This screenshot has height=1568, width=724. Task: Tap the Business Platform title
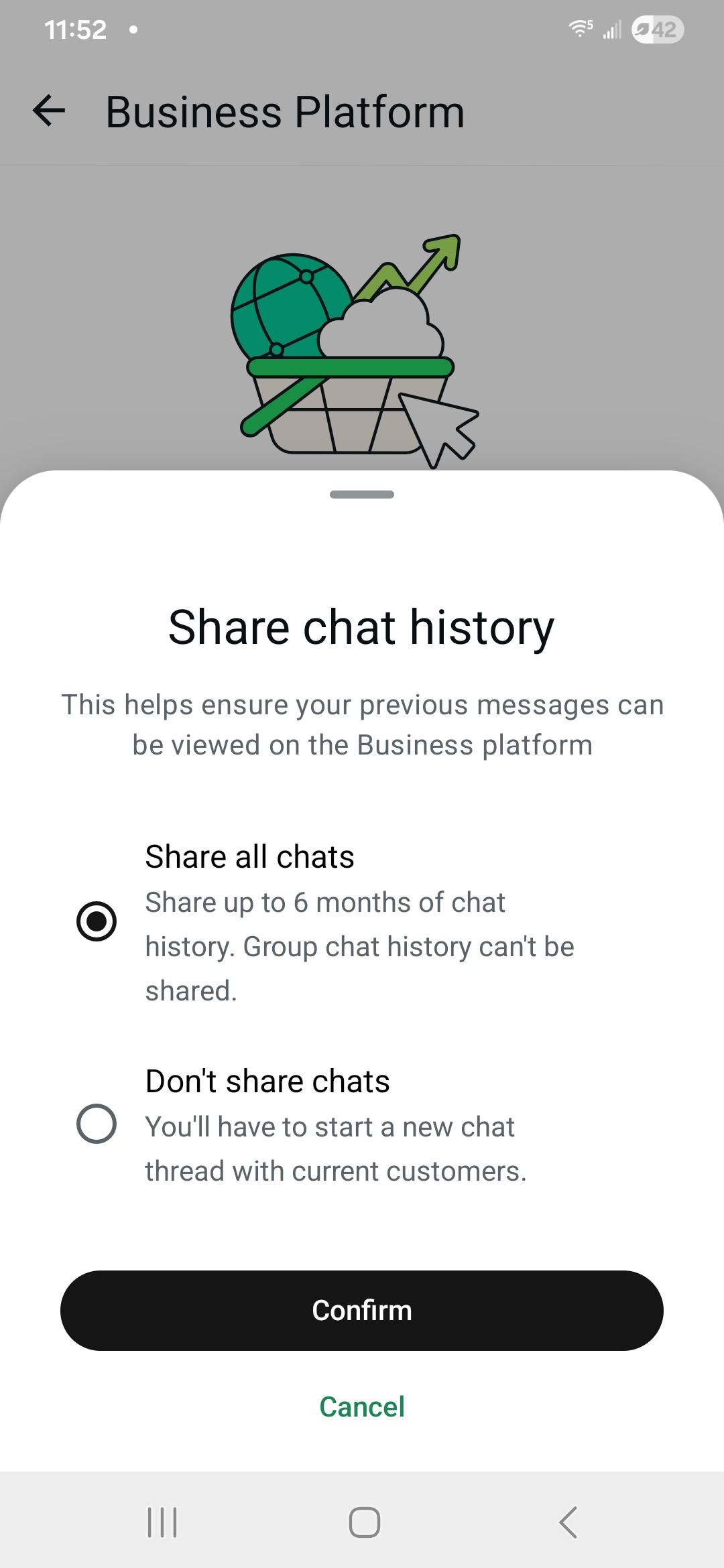pos(284,111)
